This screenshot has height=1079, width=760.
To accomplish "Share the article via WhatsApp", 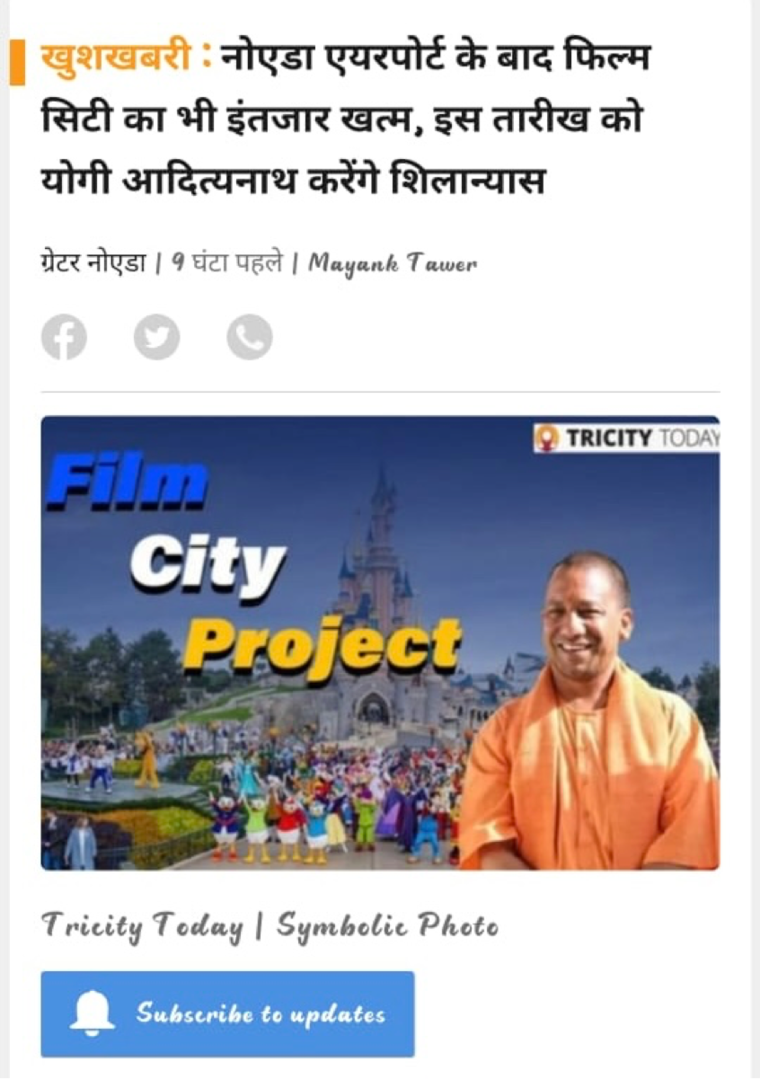I will (x=249, y=337).
